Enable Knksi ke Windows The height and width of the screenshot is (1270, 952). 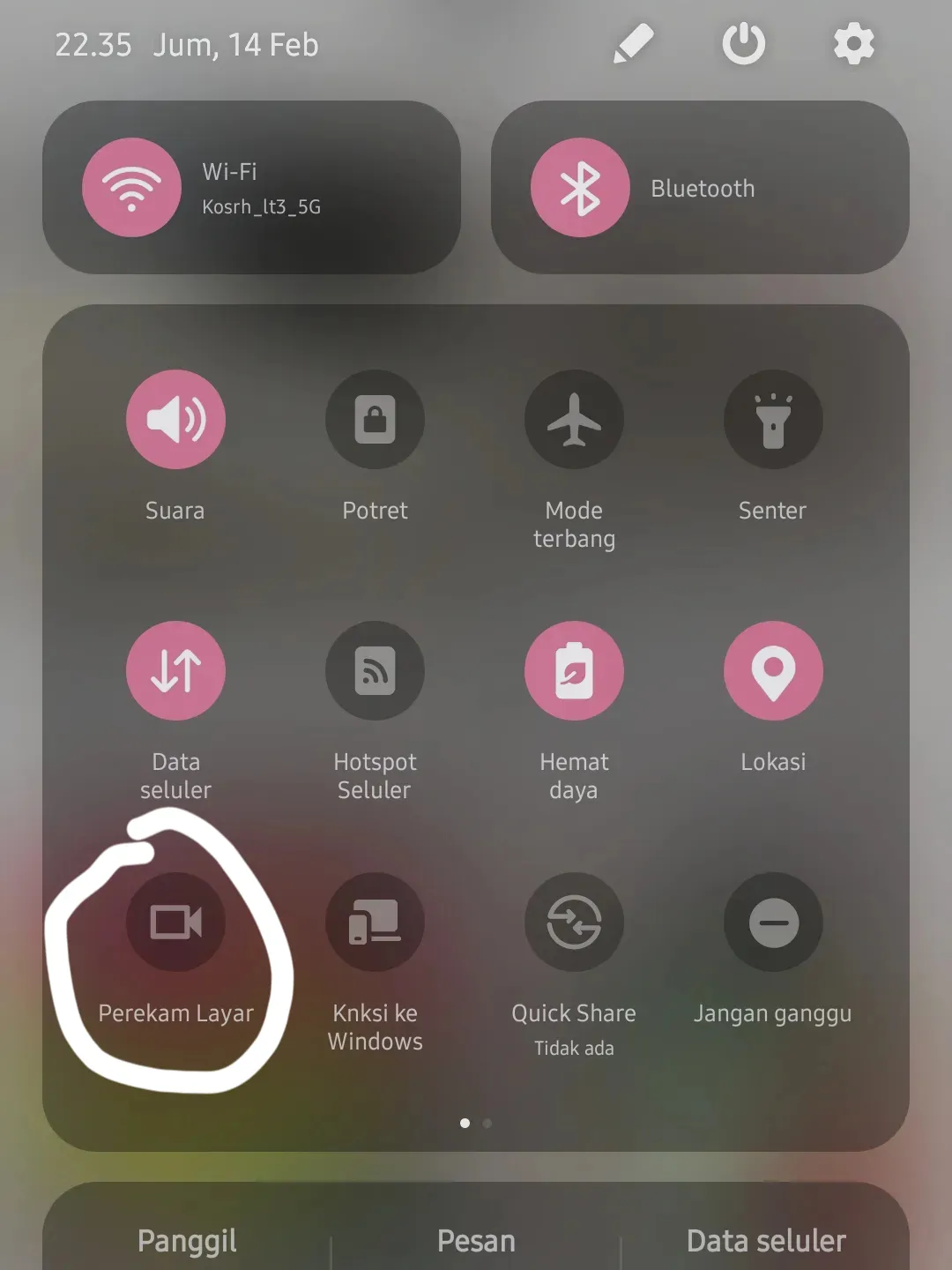[375, 923]
